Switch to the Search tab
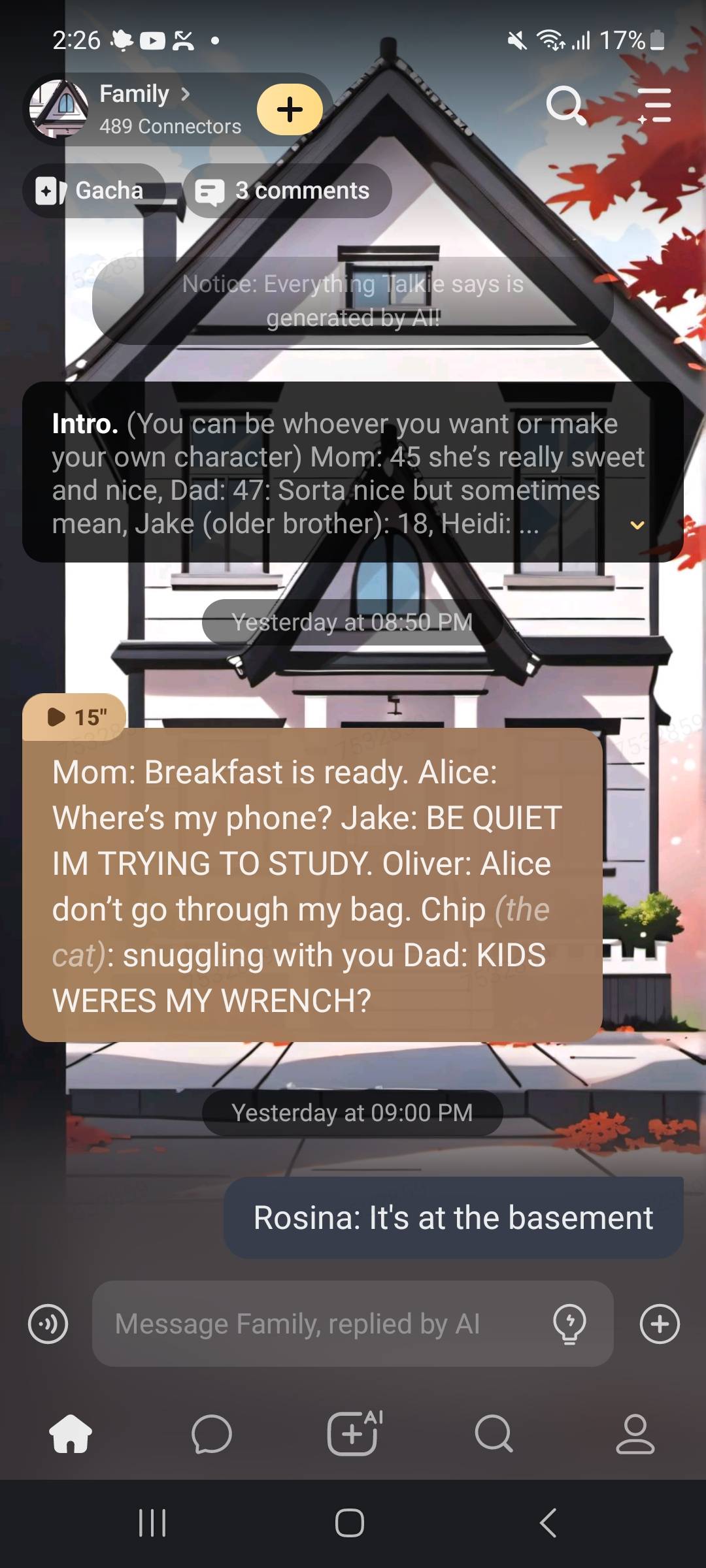Screen dimensions: 706x1568 click(494, 1434)
